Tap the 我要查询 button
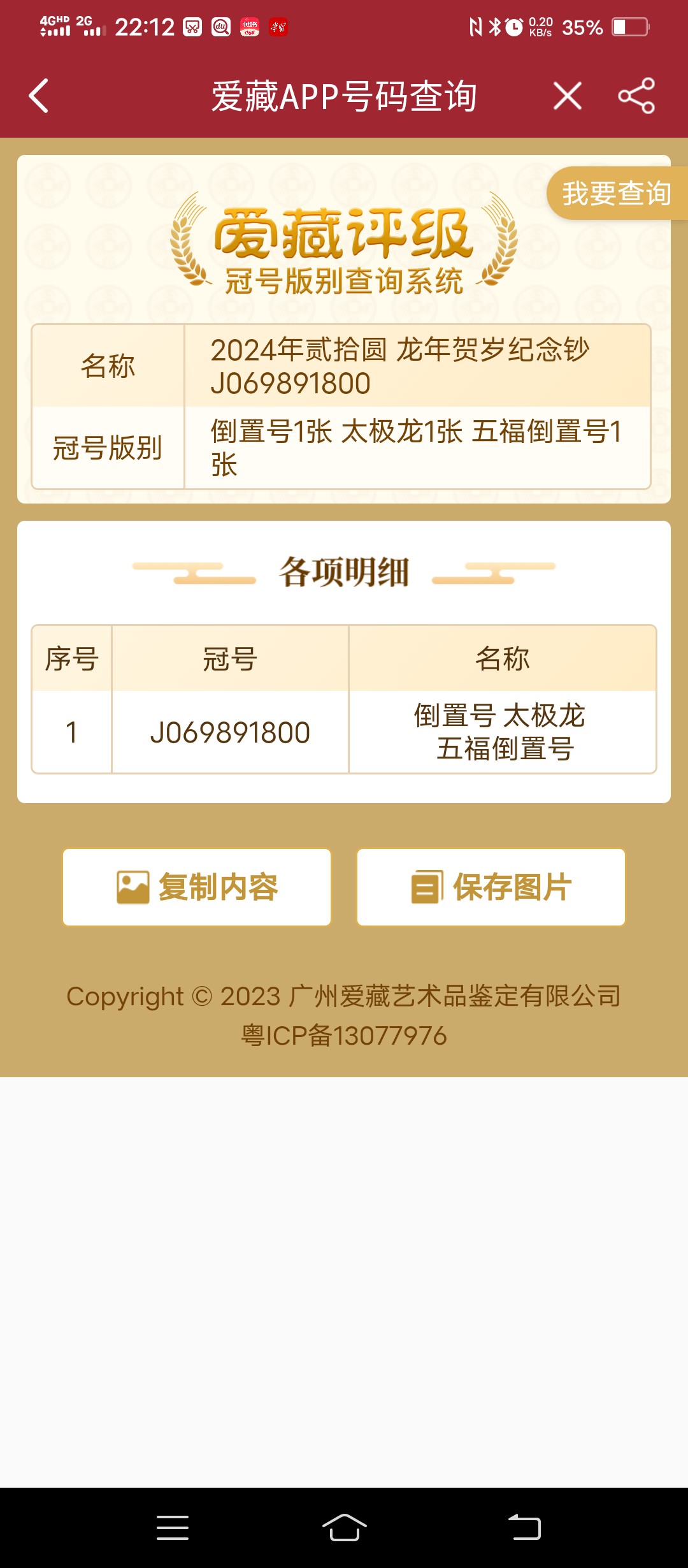 [x=617, y=193]
